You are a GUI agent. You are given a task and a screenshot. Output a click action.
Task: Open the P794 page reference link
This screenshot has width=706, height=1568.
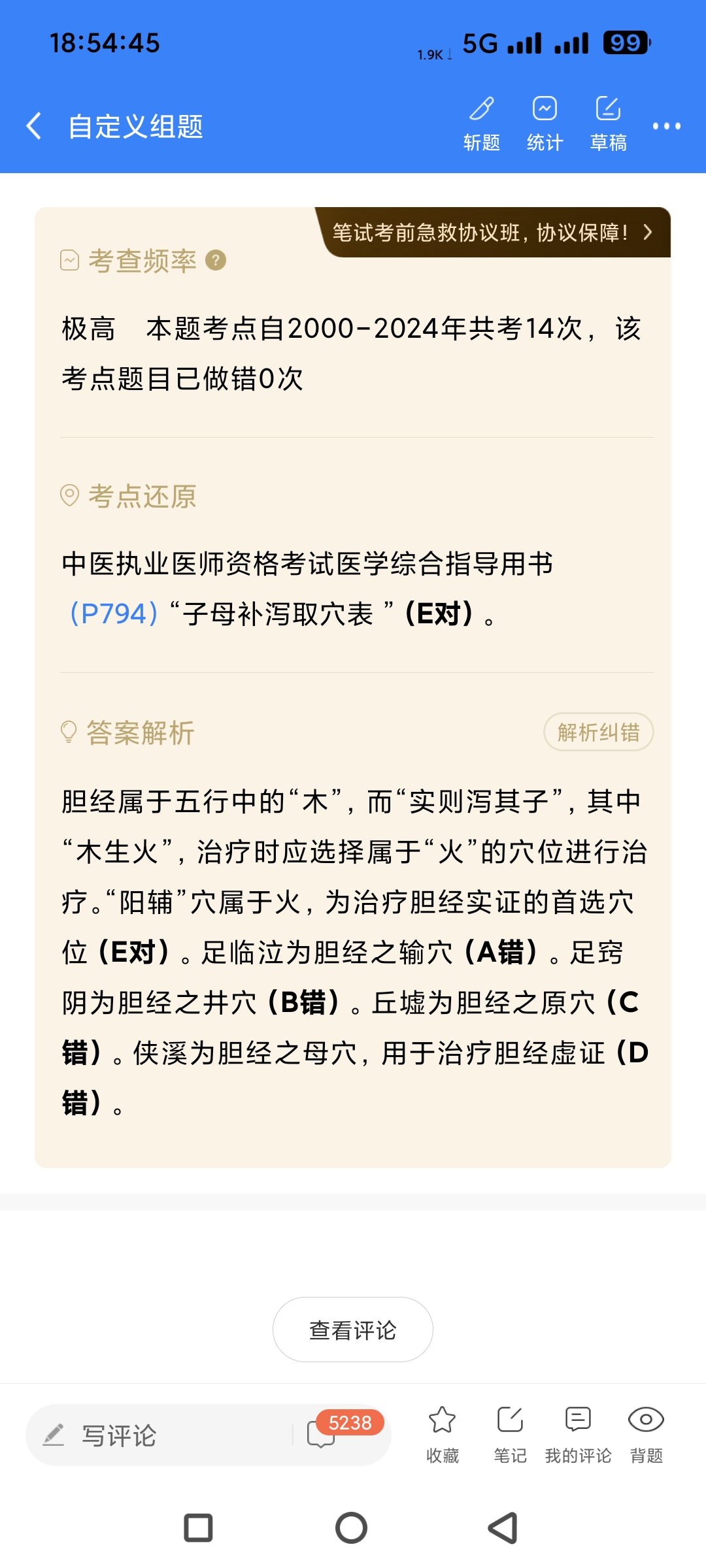click(x=114, y=613)
